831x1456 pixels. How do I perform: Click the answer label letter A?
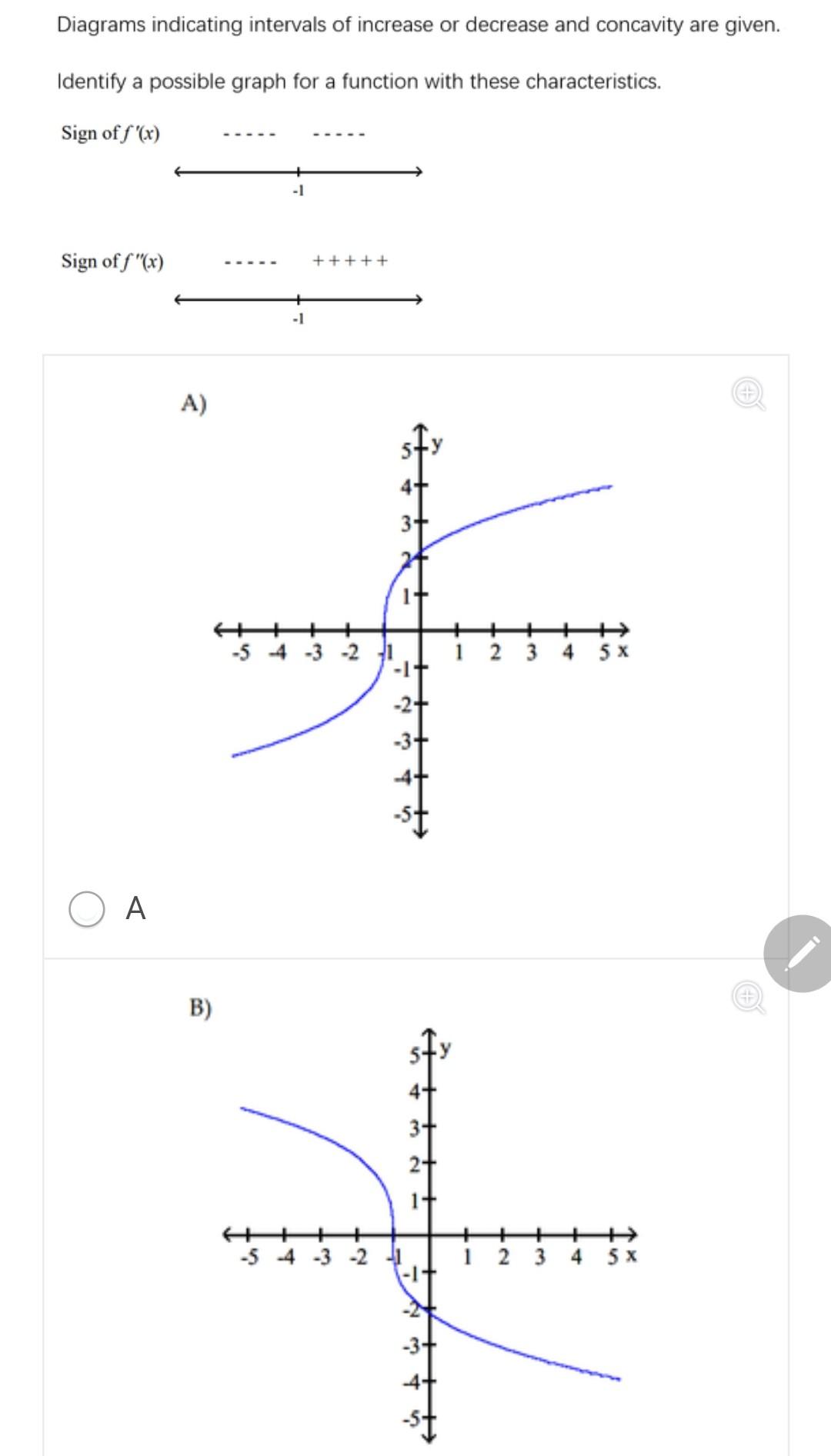click(x=135, y=911)
